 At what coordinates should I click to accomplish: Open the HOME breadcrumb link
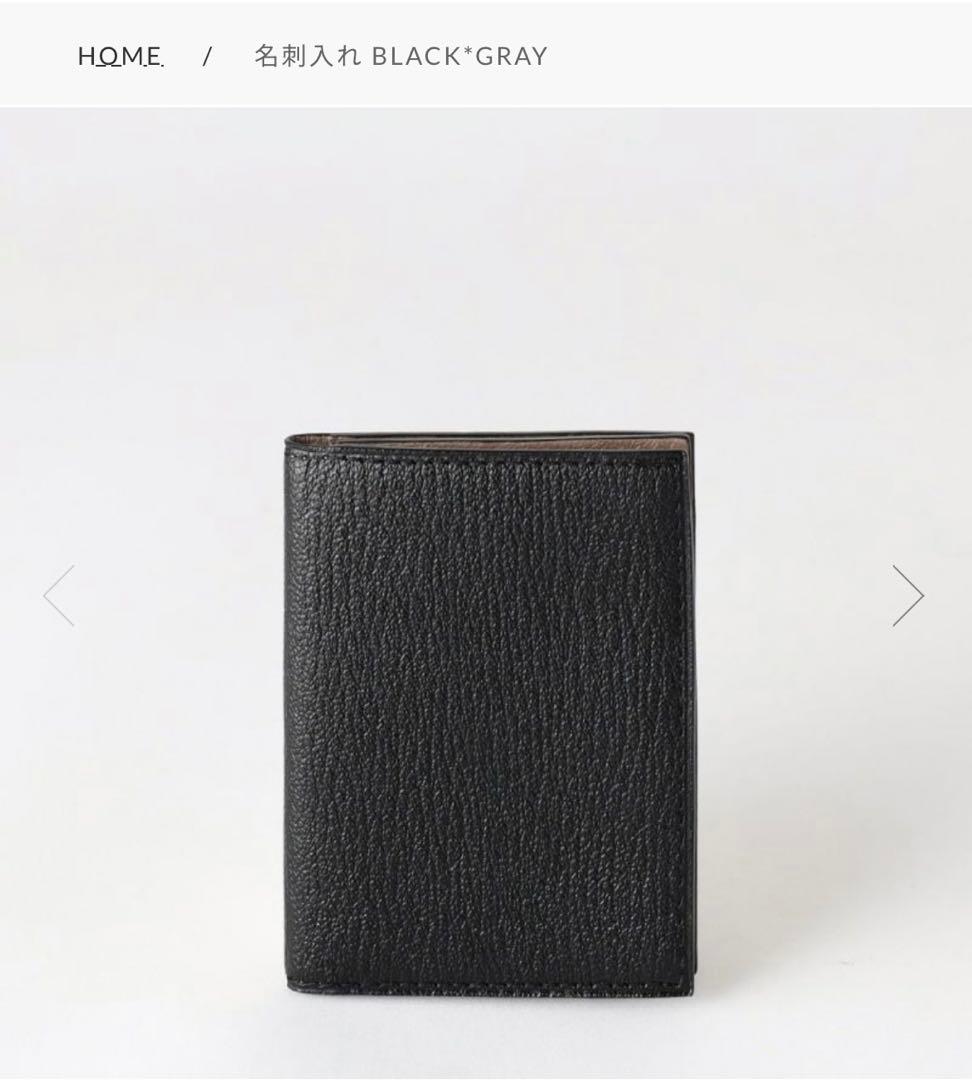(120, 56)
